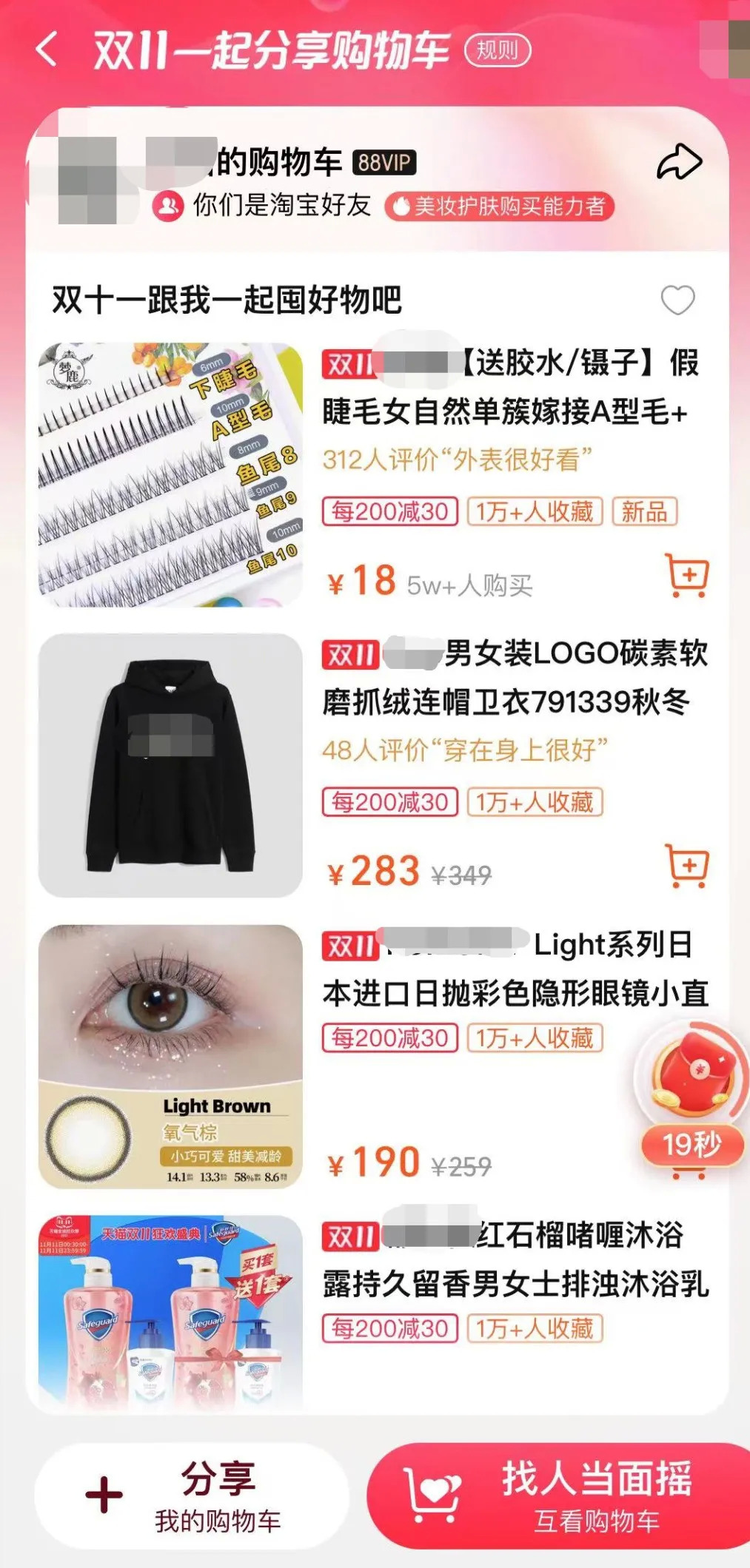
Task: Go back using the top-left arrow
Action: [46, 50]
